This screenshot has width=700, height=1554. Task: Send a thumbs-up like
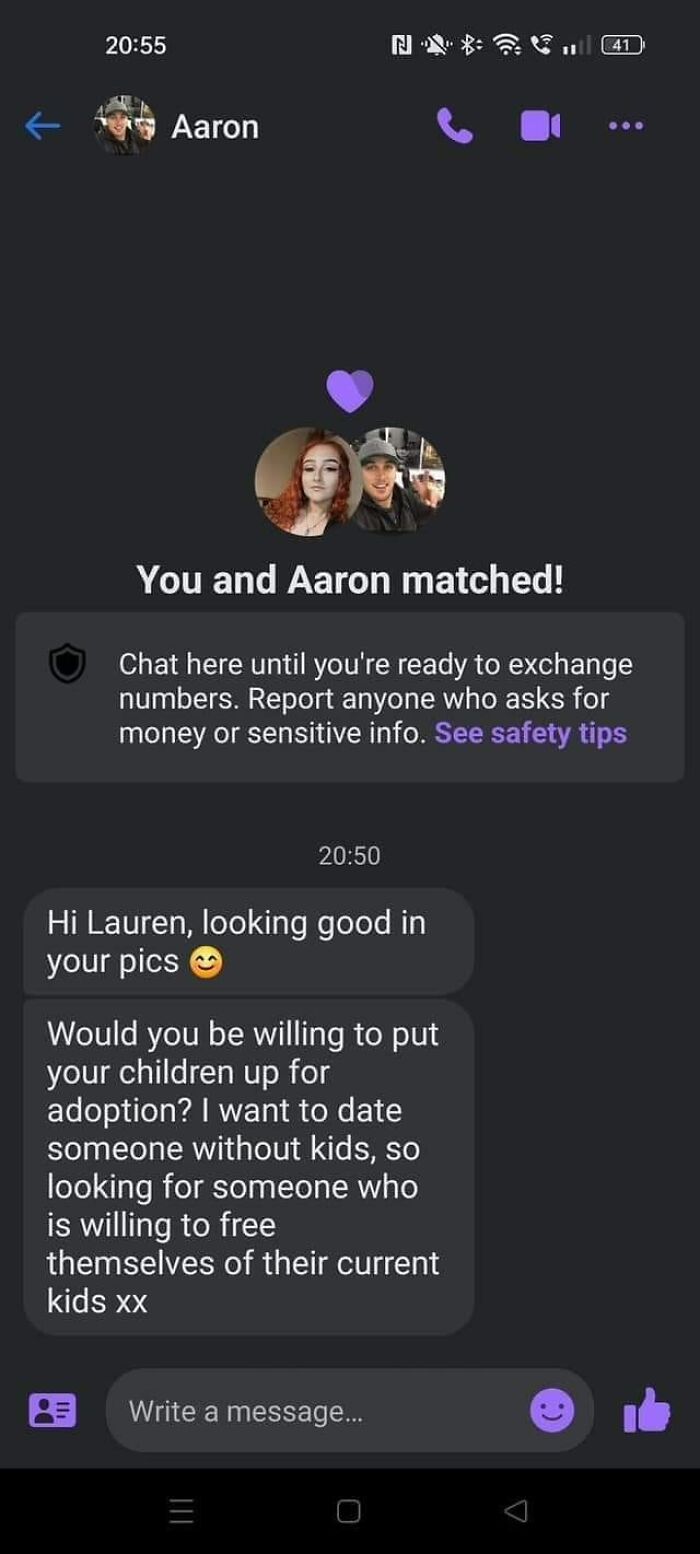(x=647, y=1410)
